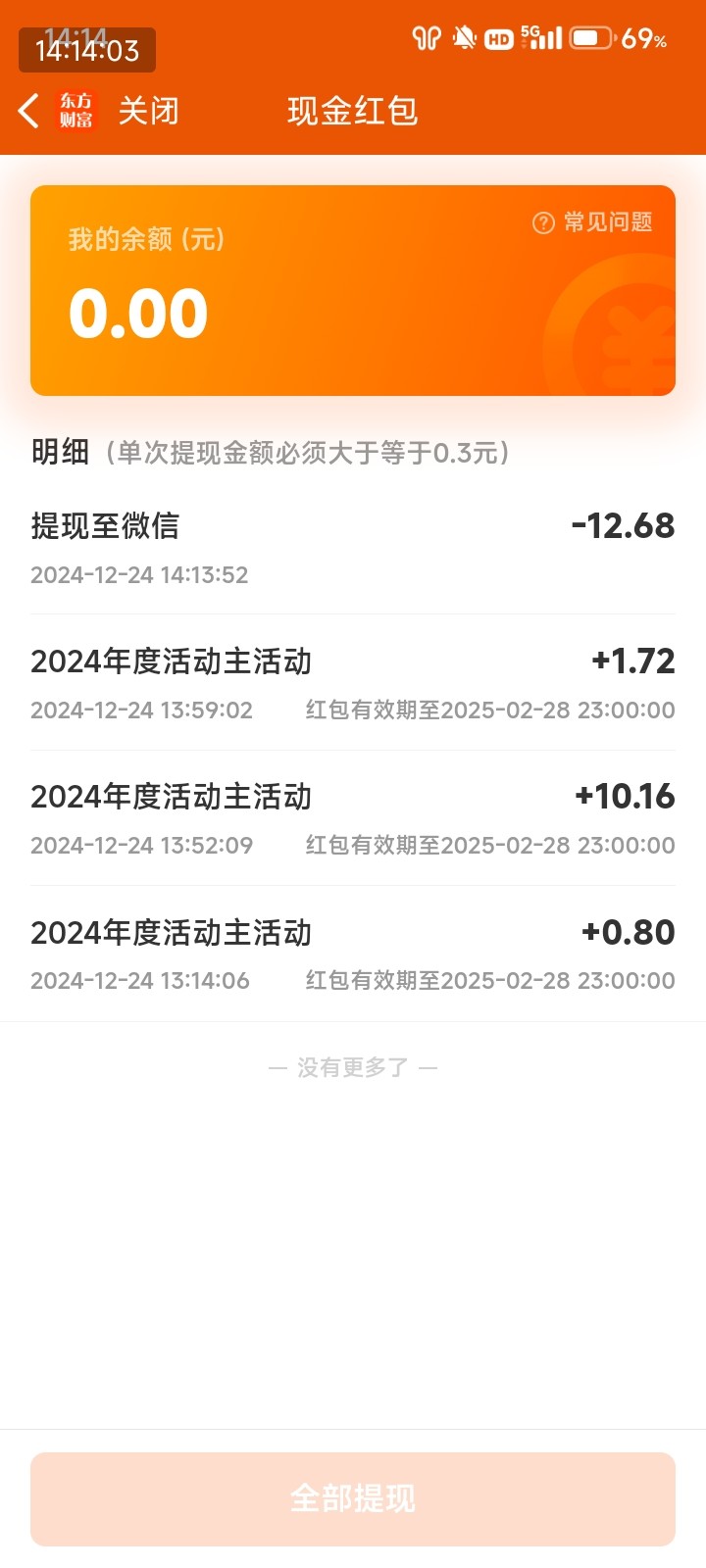Go back using the arrow icon
Screen dimensions: 706x1568
pyautogui.click(x=29, y=111)
